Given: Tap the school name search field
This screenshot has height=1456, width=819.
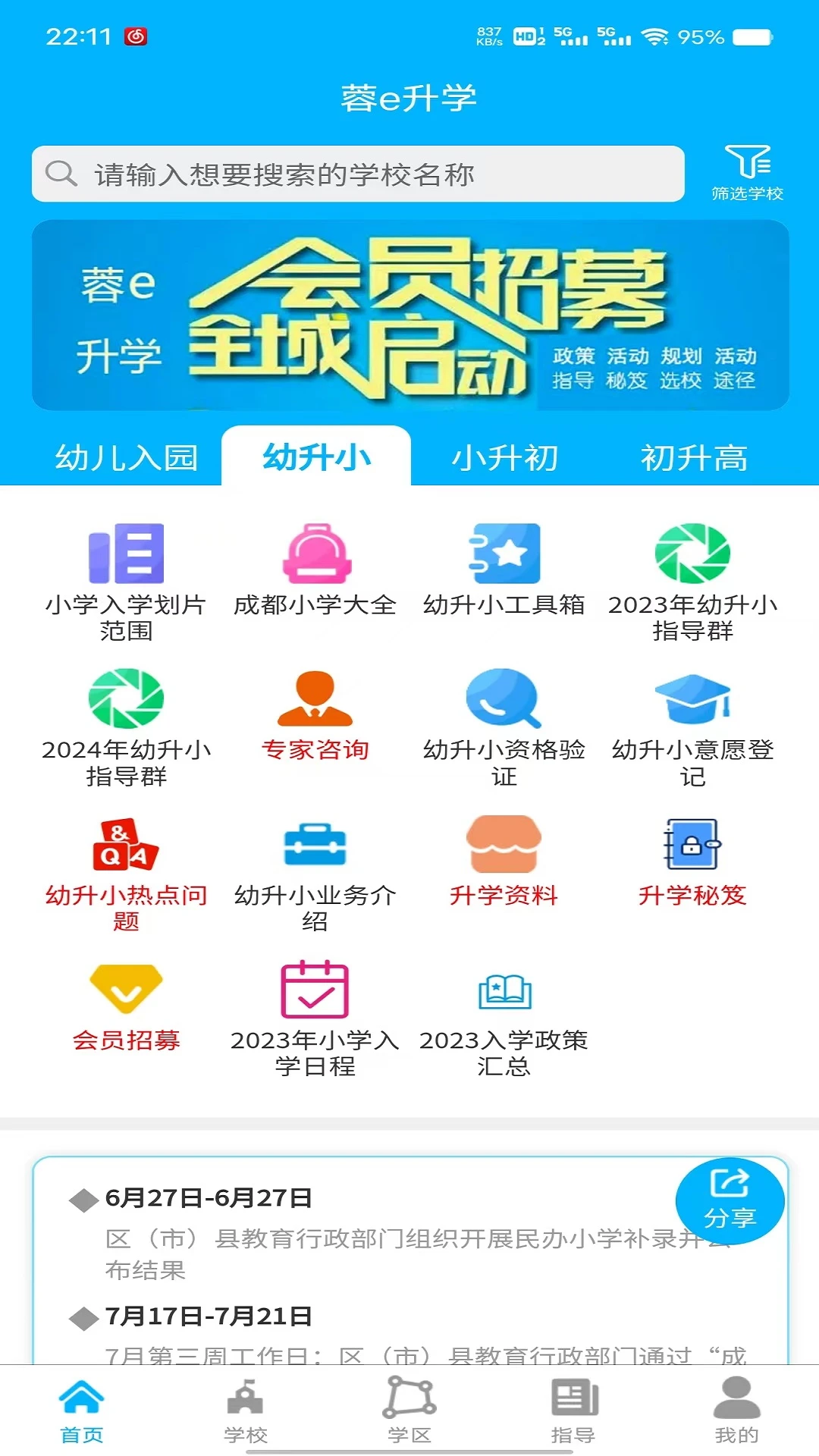Looking at the screenshot, I should point(356,173).
